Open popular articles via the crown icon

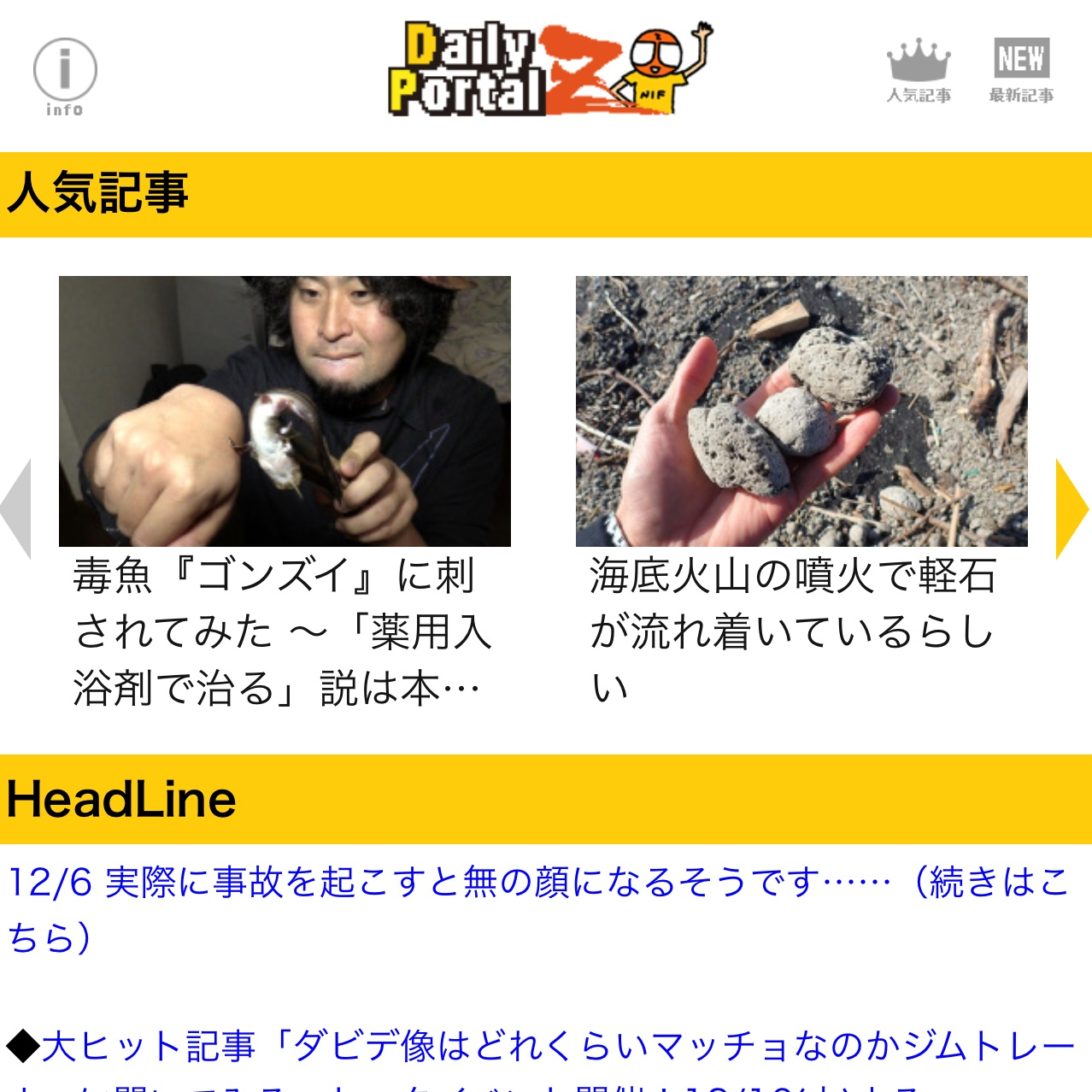pyautogui.click(x=919, y=70)
